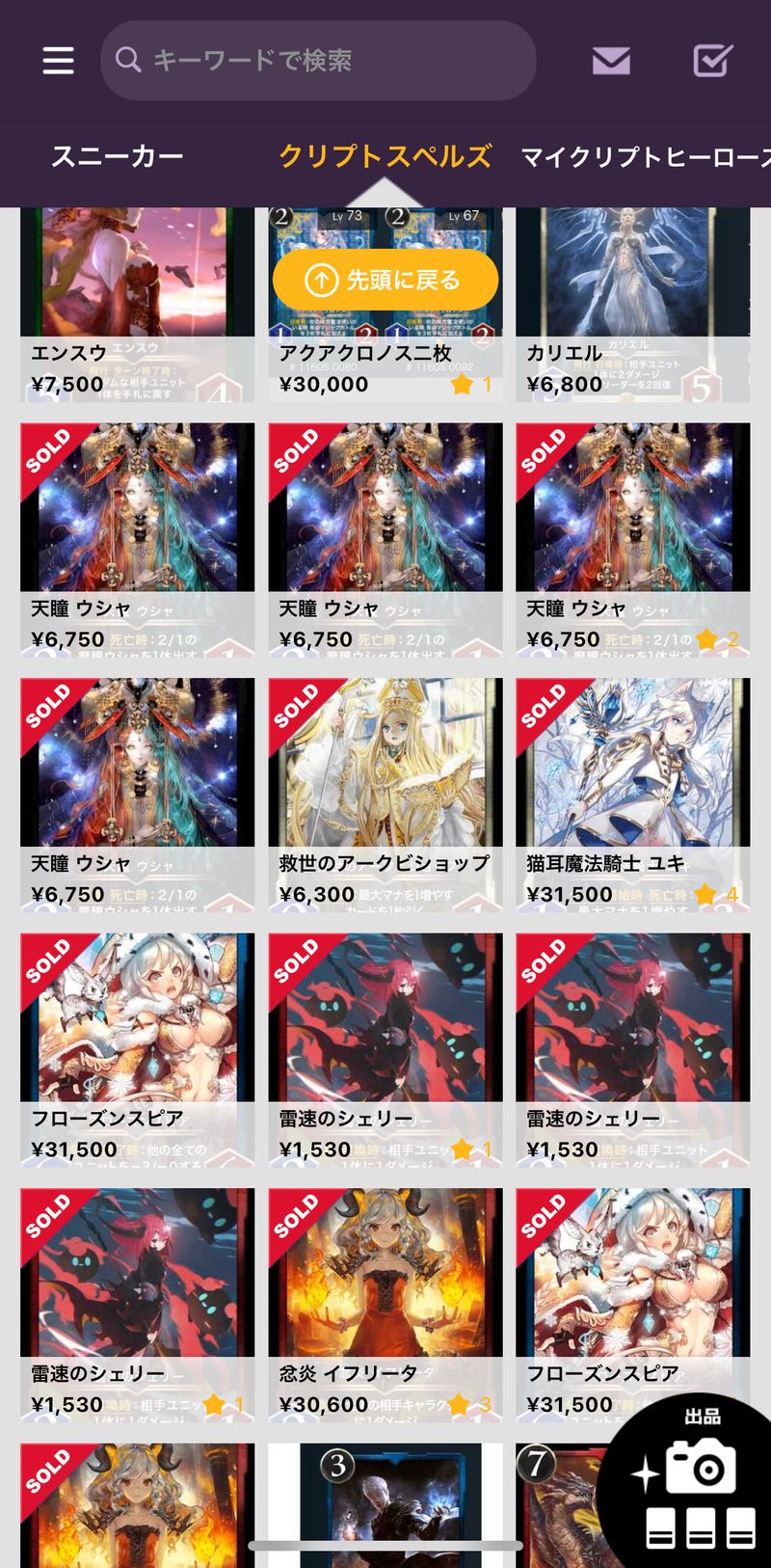The image size is (771, 1568).
Task: Tap the 先頭に戻る button
Action: point(385,281)
